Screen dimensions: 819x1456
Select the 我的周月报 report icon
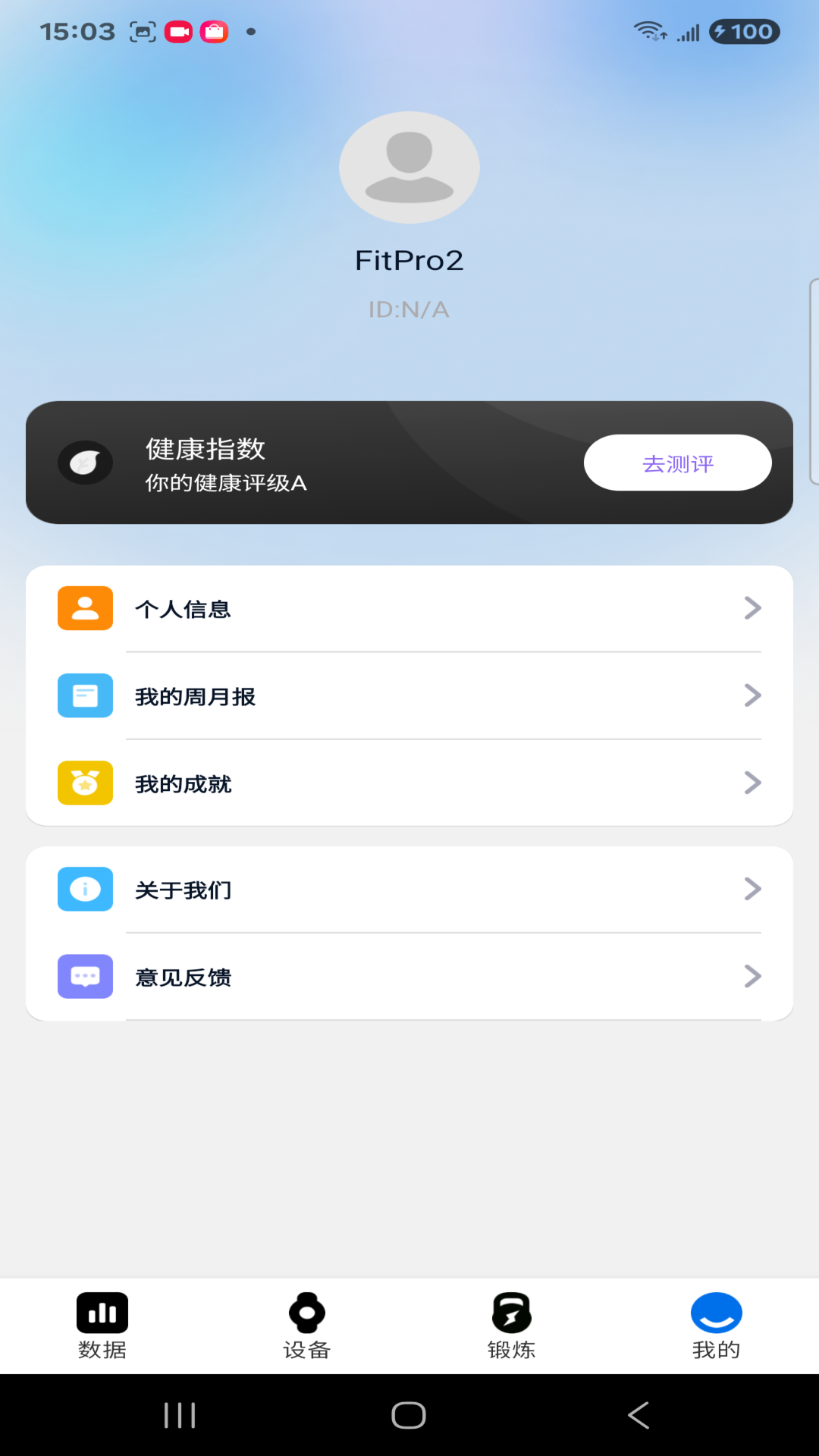84,695
